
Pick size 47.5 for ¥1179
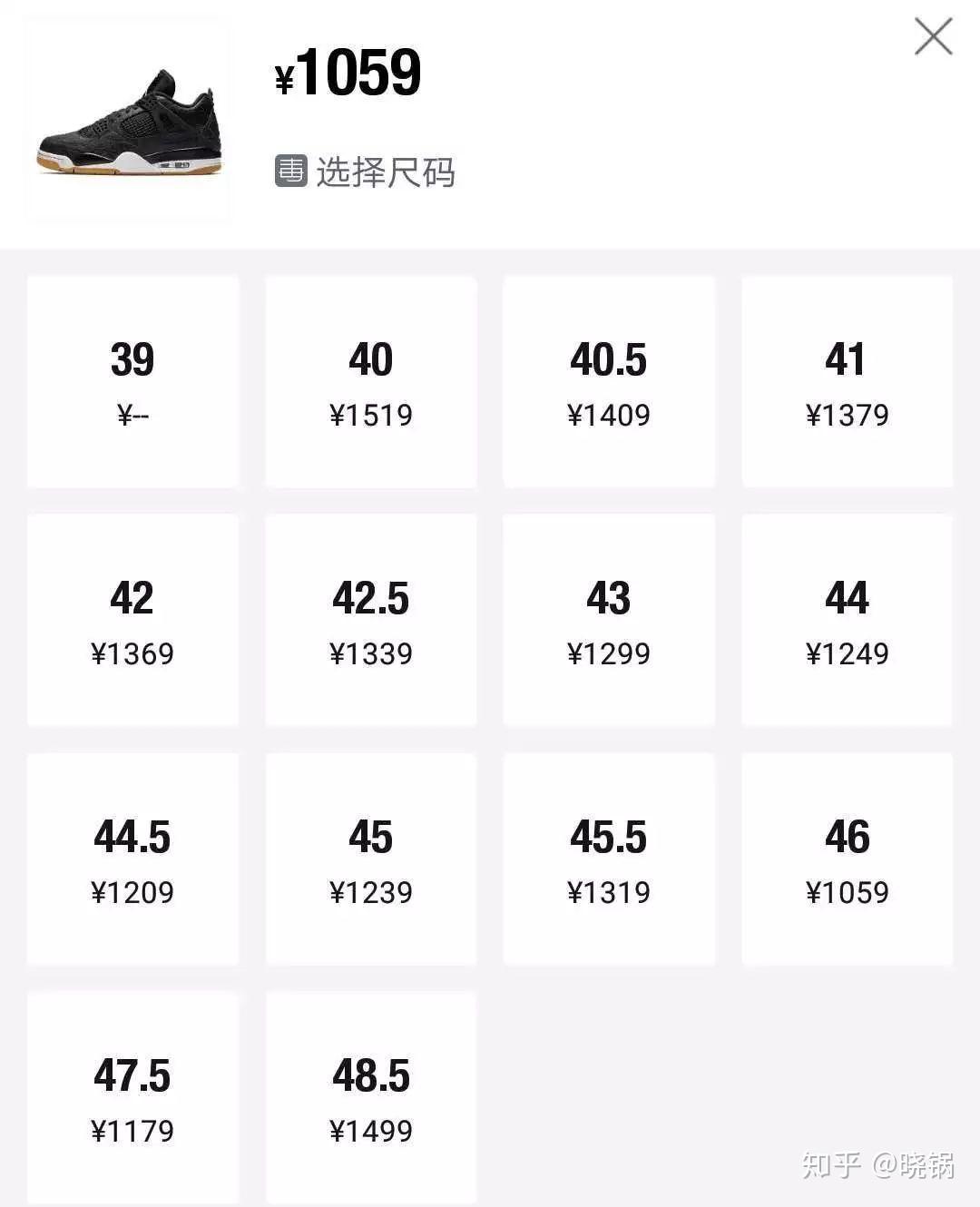click(x=132, y=1098)
